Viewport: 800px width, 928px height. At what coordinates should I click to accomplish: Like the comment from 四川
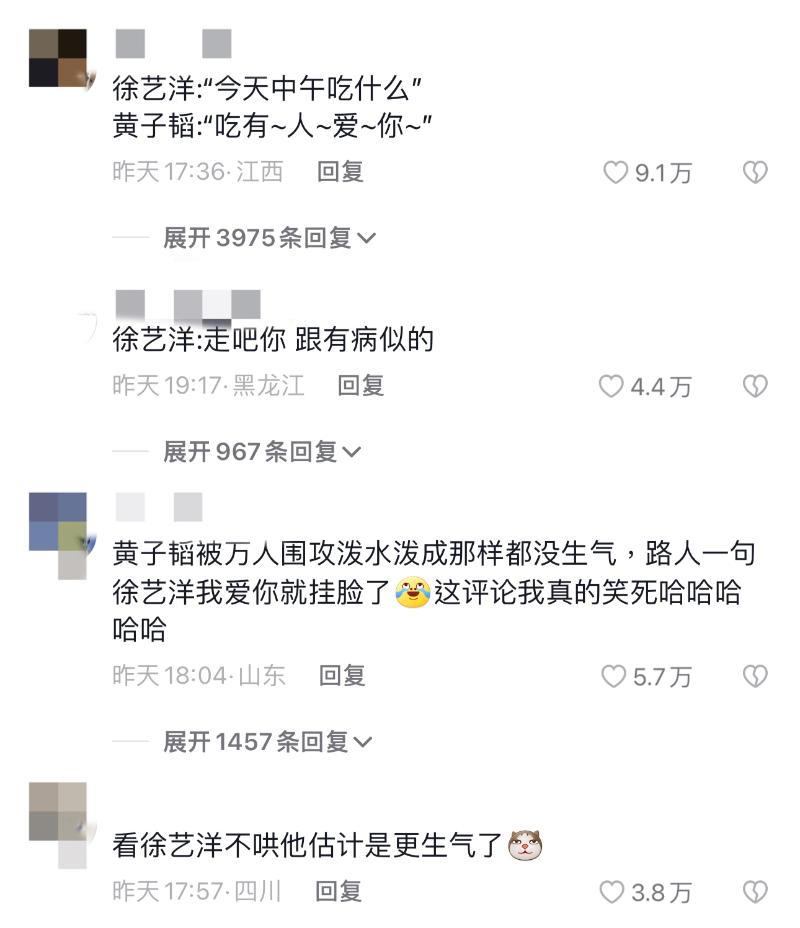pyautogui.click(x=610, y=891)
